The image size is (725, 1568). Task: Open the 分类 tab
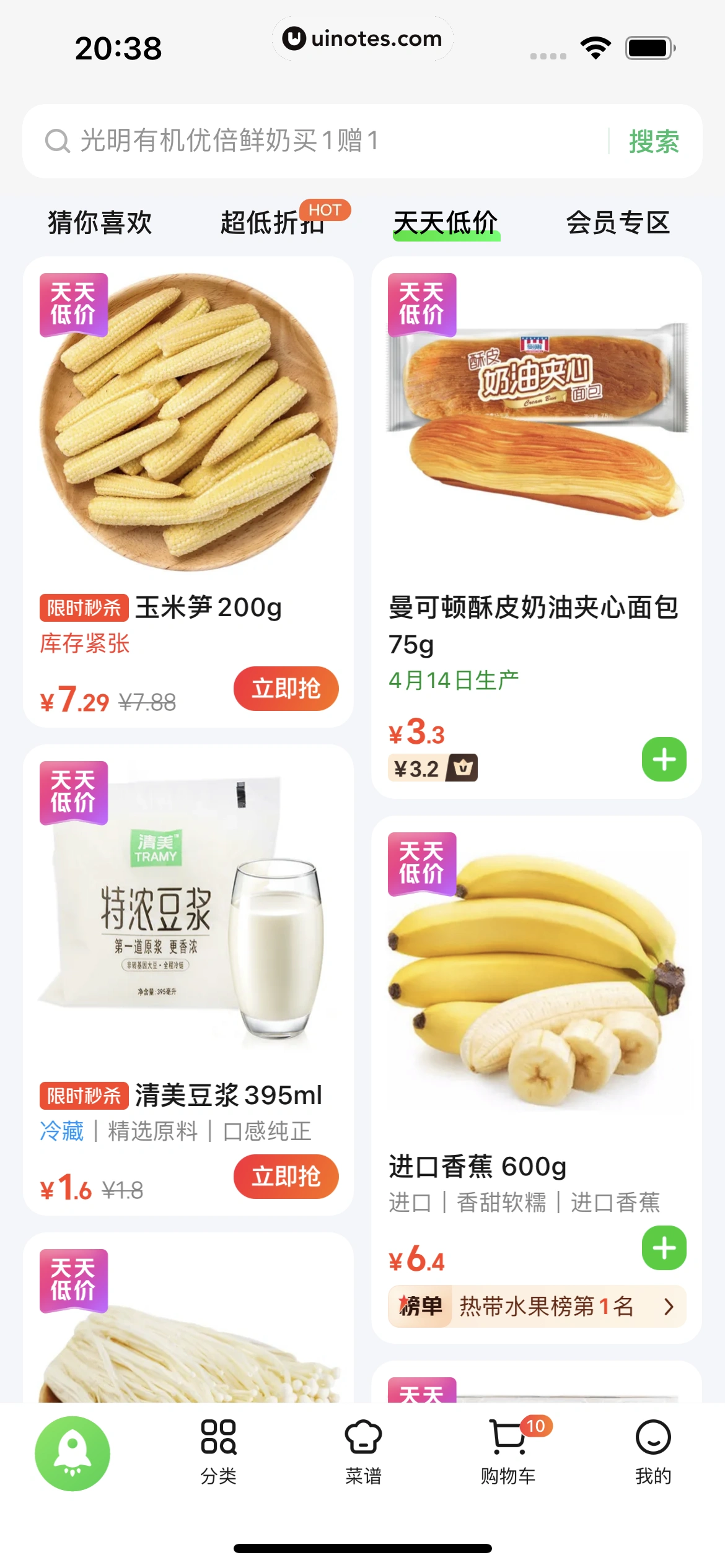point(218,1452)
